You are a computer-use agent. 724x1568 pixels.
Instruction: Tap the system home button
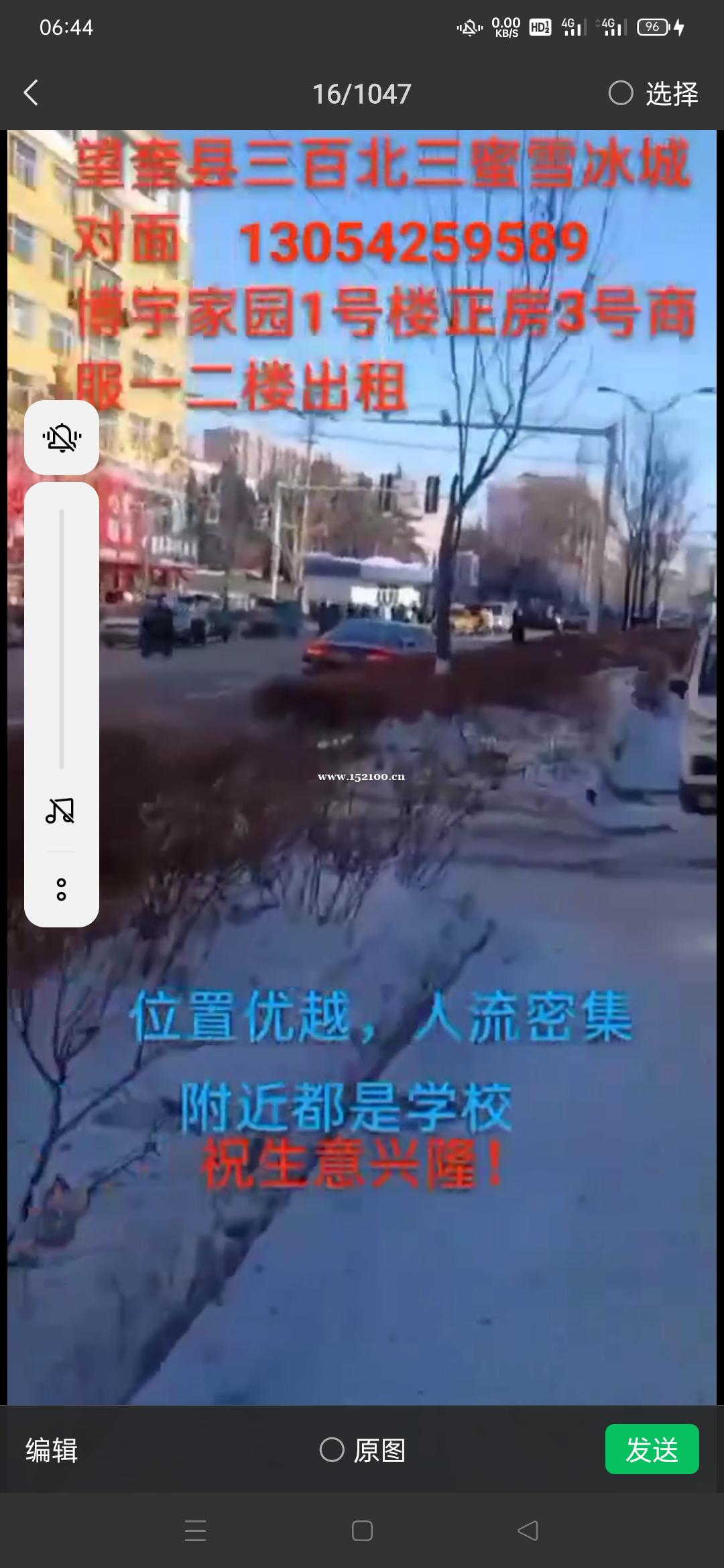click(x=362, y=1530)
